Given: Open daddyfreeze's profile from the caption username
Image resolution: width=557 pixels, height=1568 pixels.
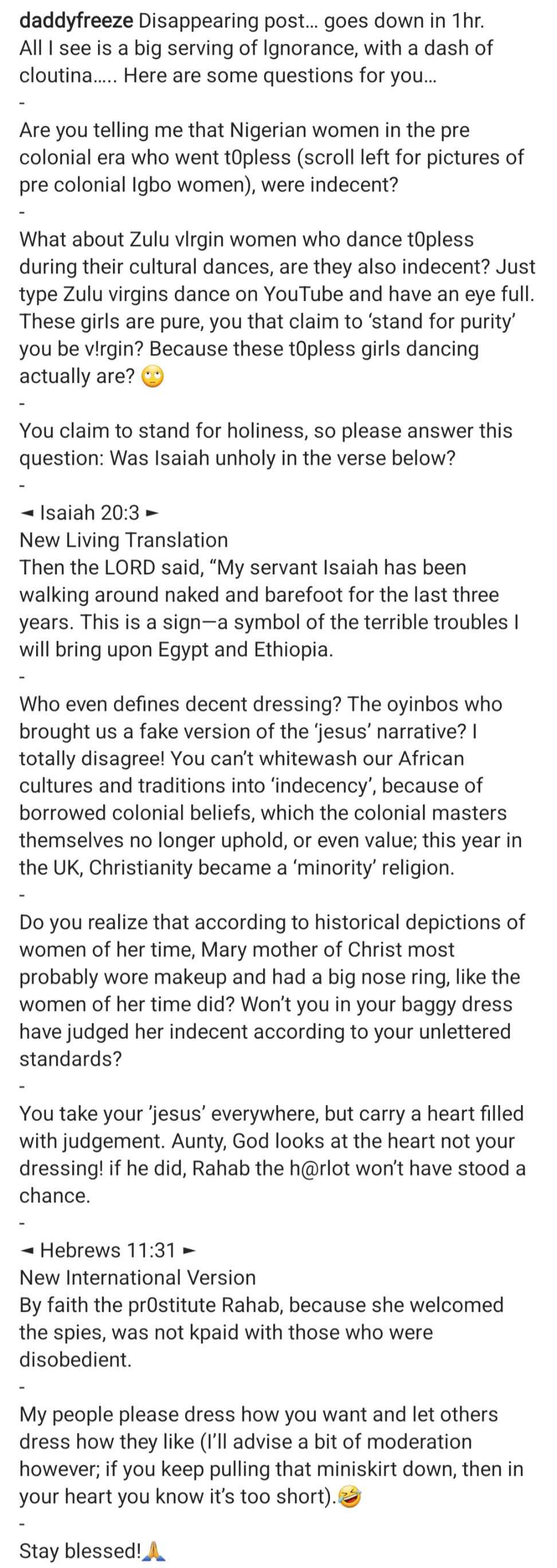Looking at the screenshot, I should tap(76, 21).
